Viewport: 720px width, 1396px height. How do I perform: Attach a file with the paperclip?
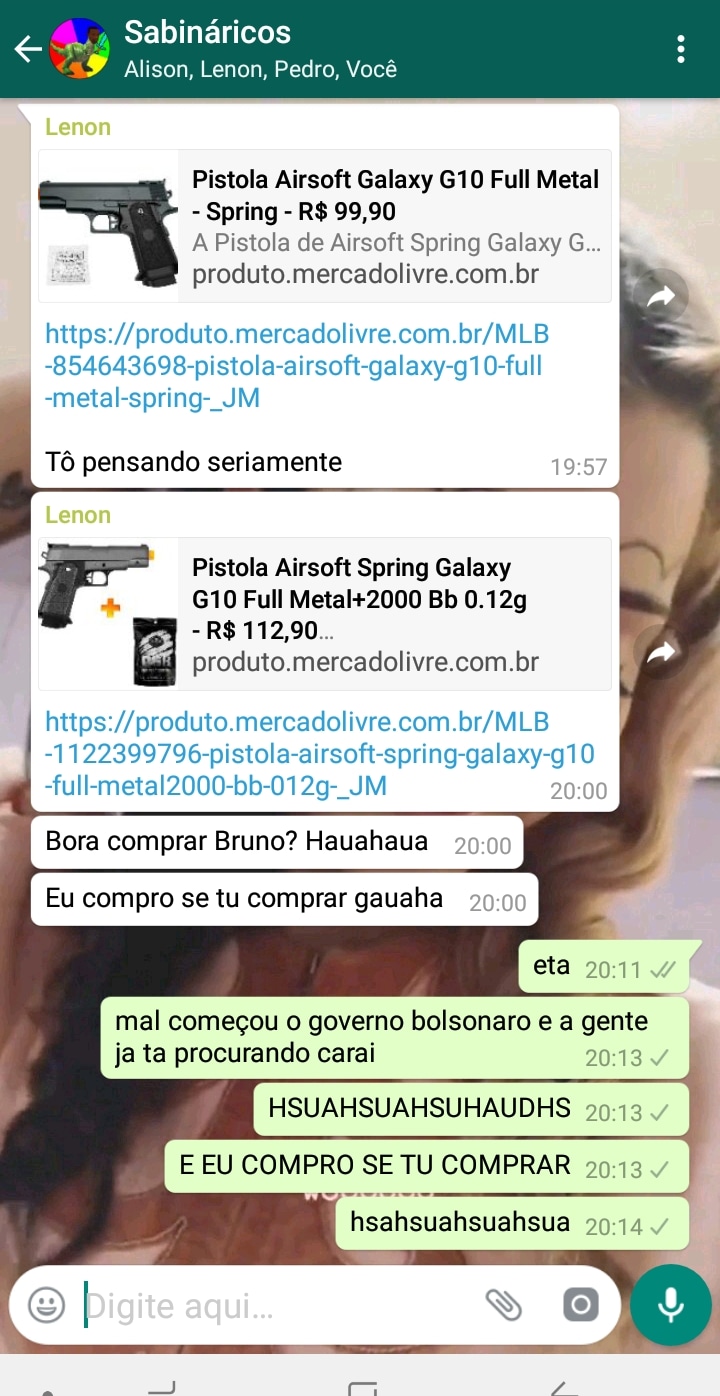(504, 1305)
